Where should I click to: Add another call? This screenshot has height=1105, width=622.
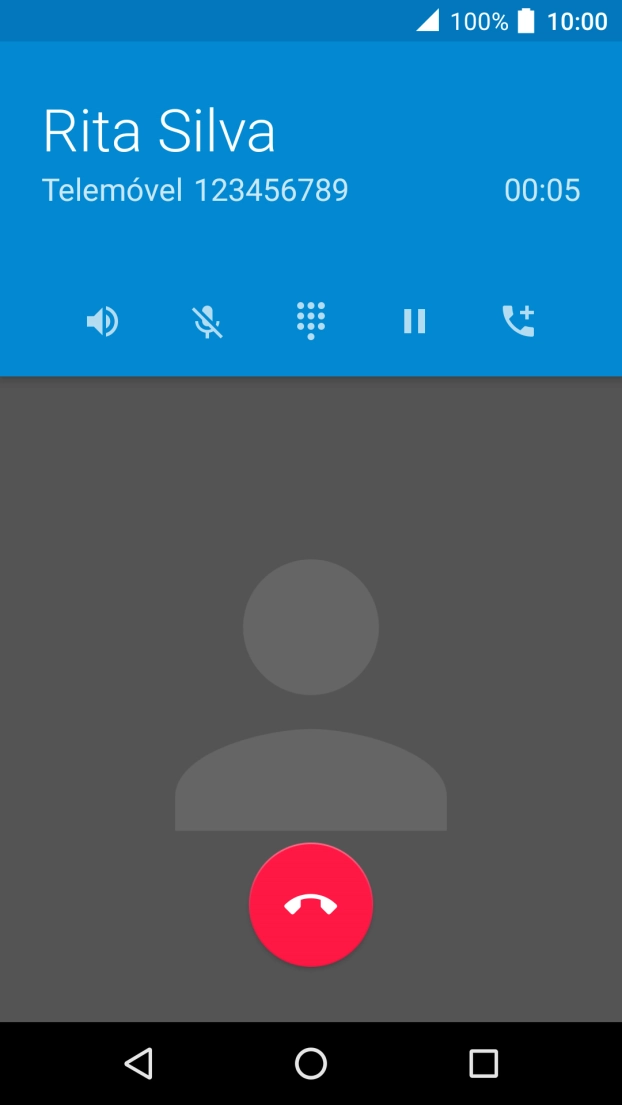point(518,321)
